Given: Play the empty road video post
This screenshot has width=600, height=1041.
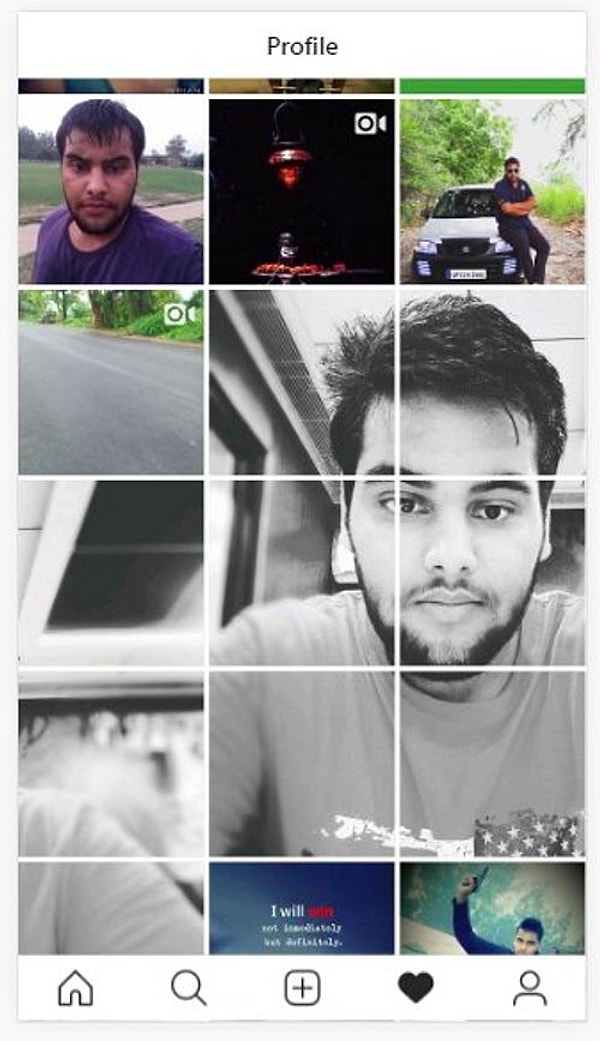Looking at the screenshot, I should (x=110, y=382).
